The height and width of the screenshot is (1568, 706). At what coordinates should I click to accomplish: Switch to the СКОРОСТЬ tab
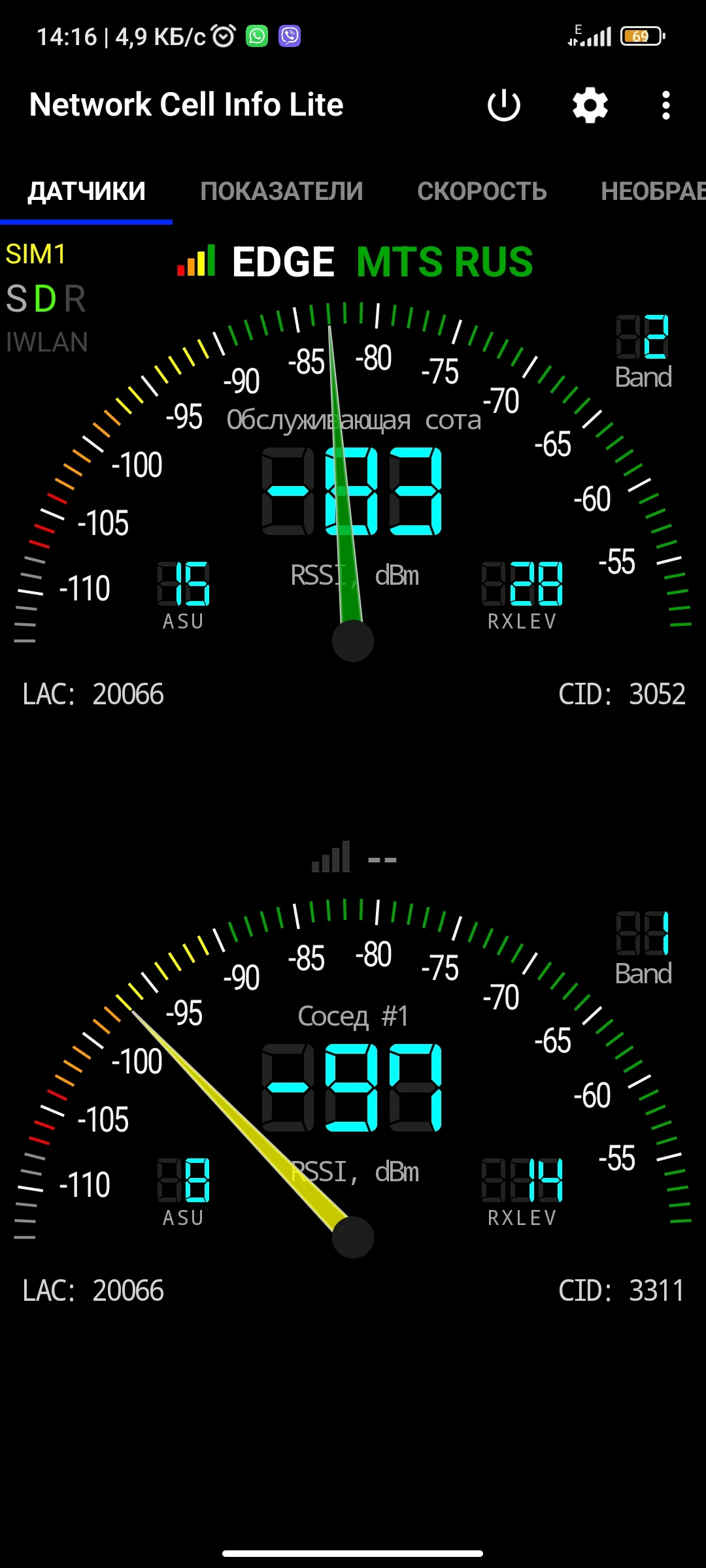482,191
